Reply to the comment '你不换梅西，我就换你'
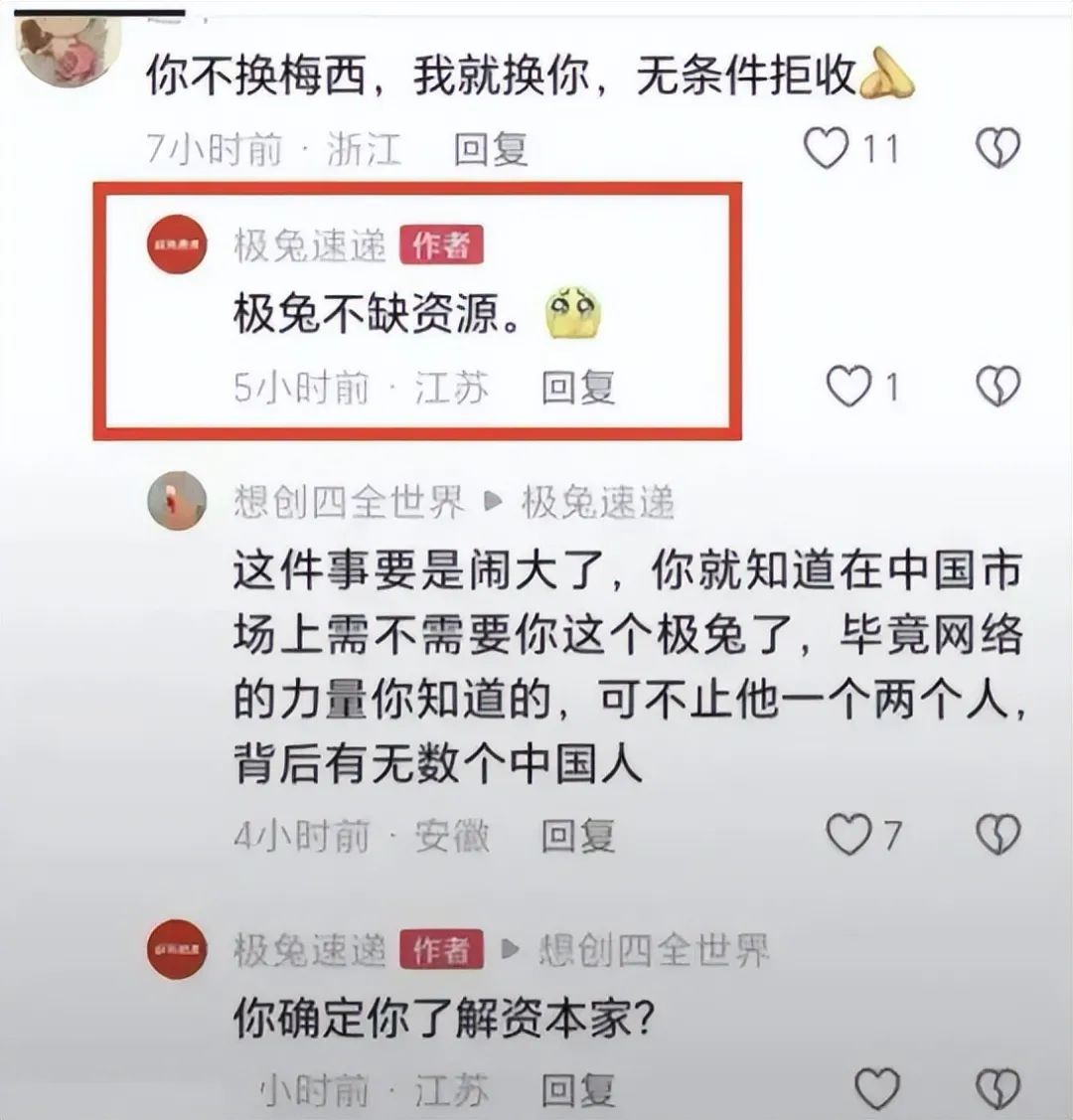 click(x=490, y=149)
